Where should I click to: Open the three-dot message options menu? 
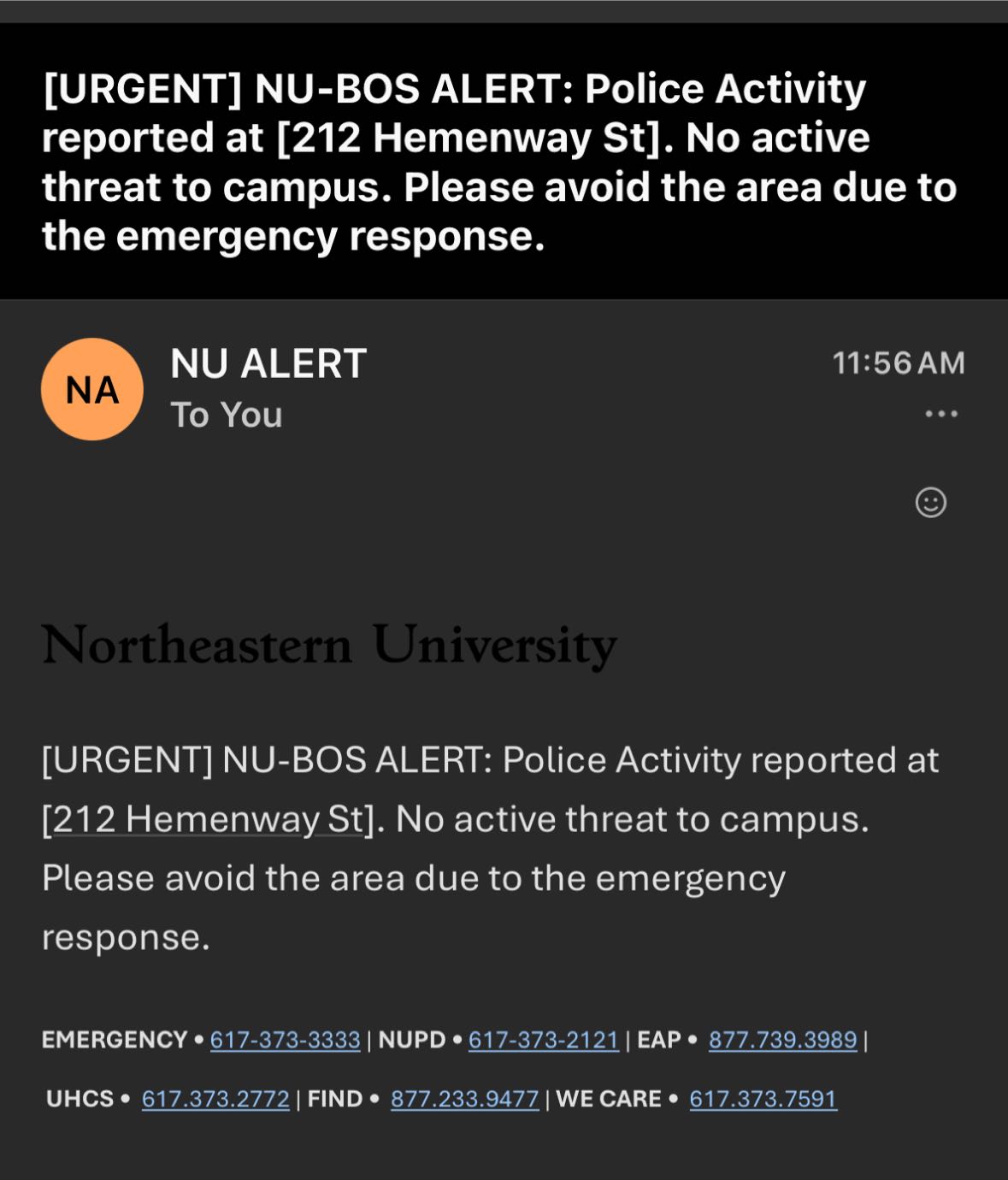[941, 415]
